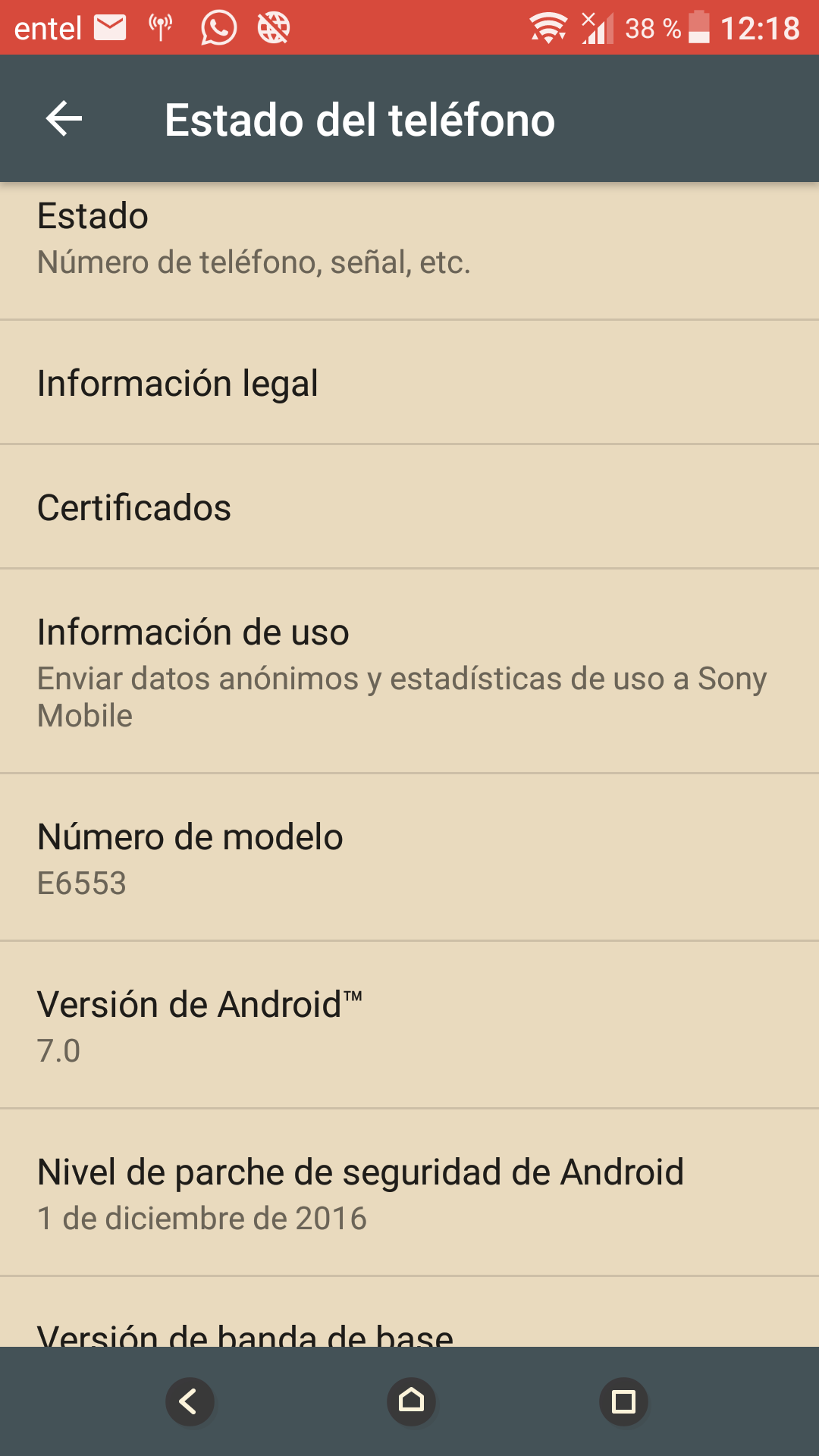Tap the system home button
Image resolution: width=819 pixels, height=1456 pixels.
pos(411,1401)
